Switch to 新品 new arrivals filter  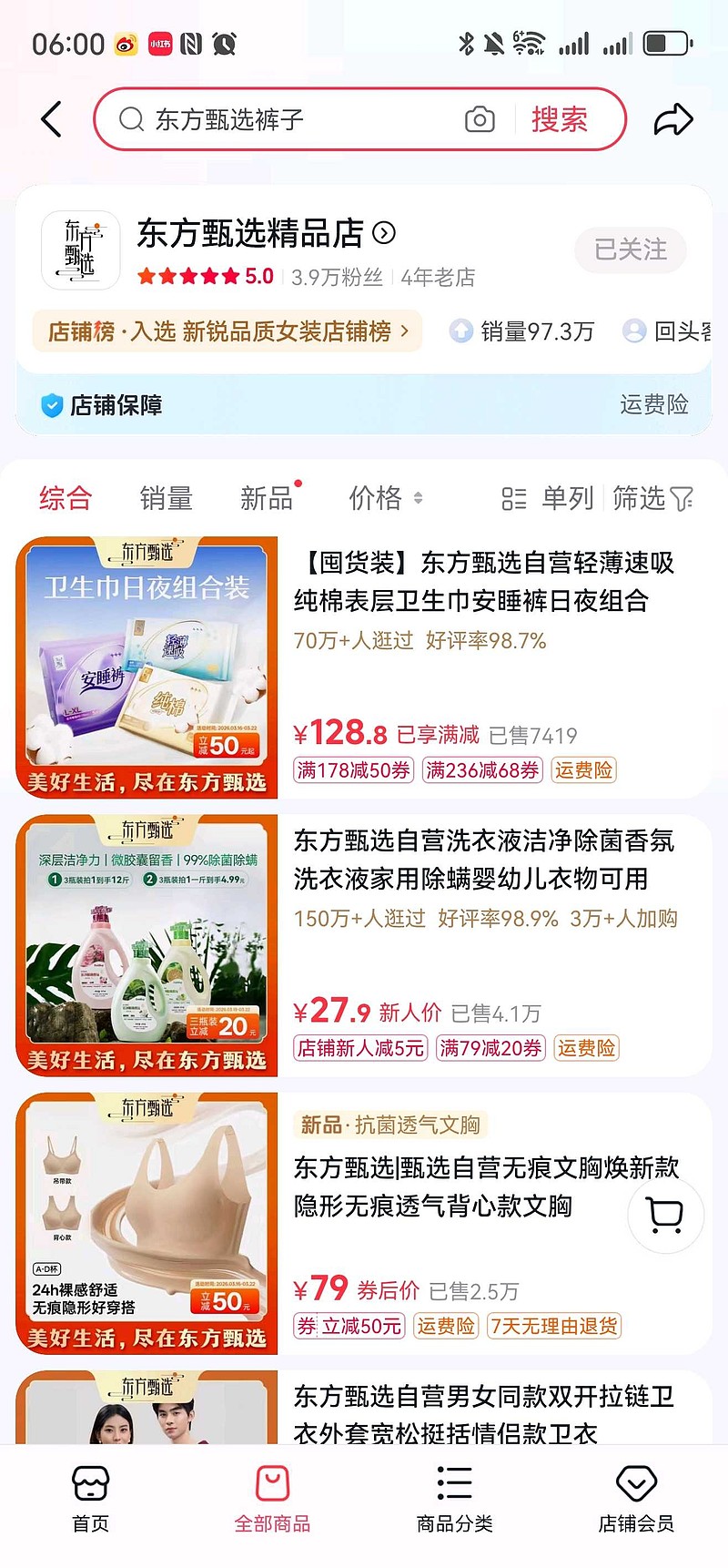coord(267,498)
